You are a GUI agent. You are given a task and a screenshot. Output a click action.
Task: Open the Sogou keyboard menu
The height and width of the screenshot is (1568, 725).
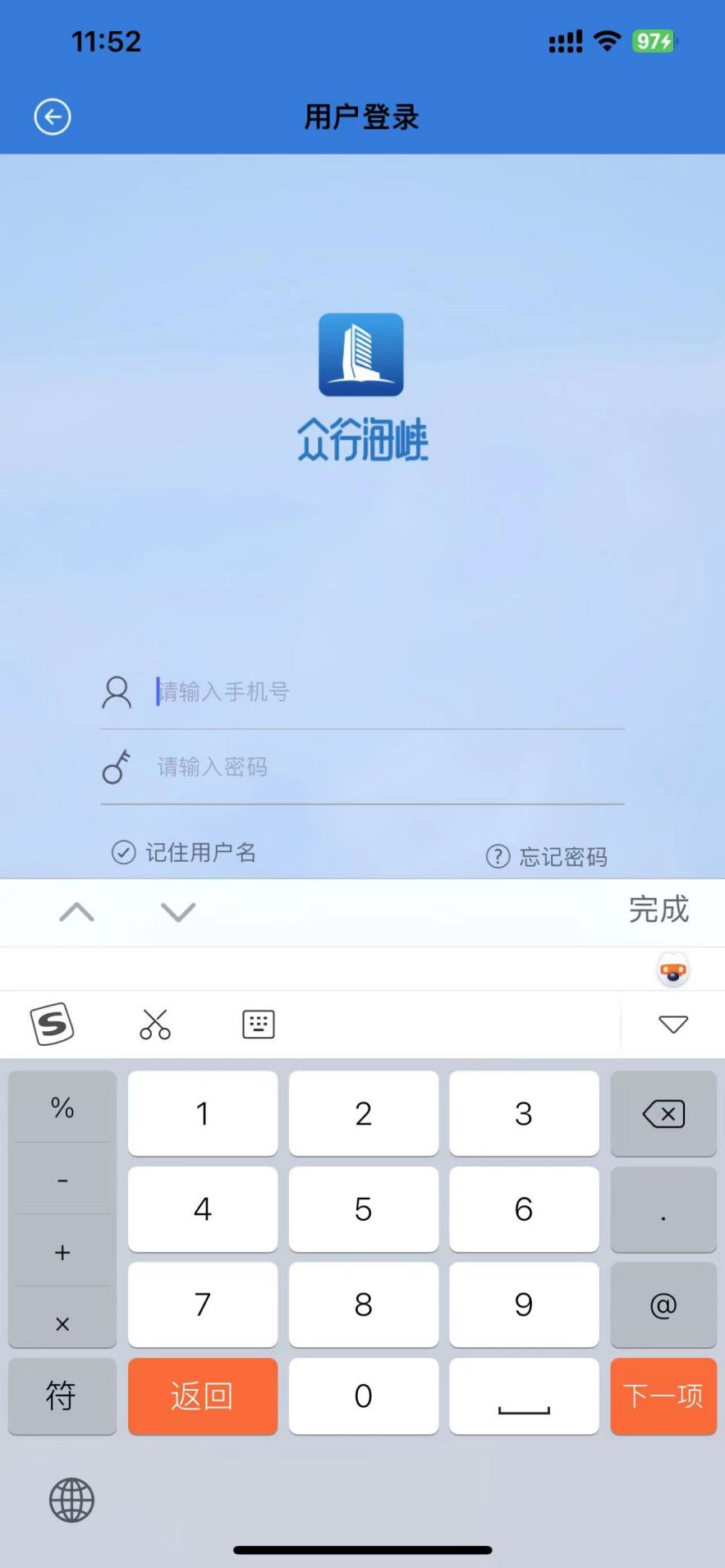pos(53,1024)
